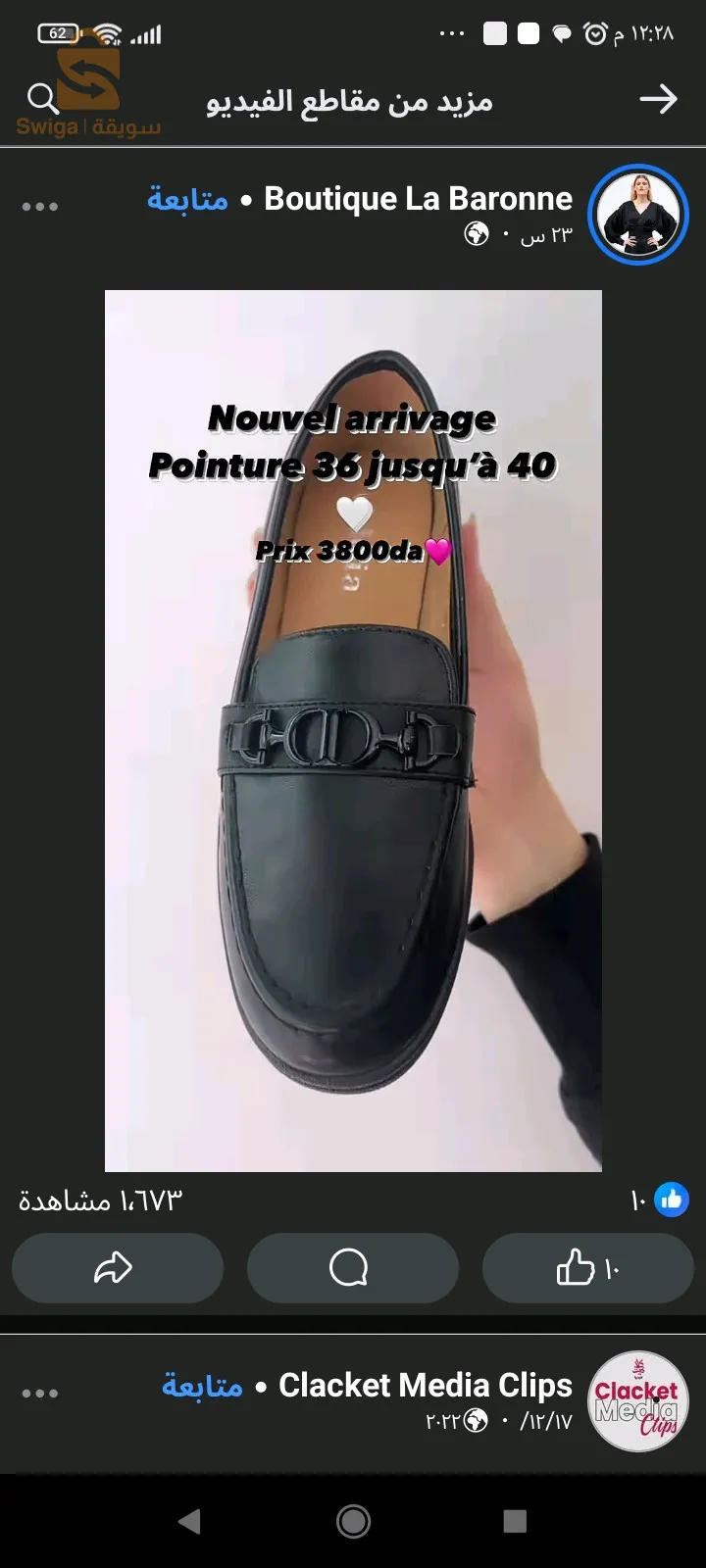The height and width of the screenshot is (1568, 706).
Task: Comment on the Boutique La Baronne video
Action: [x=352, y=1268]
